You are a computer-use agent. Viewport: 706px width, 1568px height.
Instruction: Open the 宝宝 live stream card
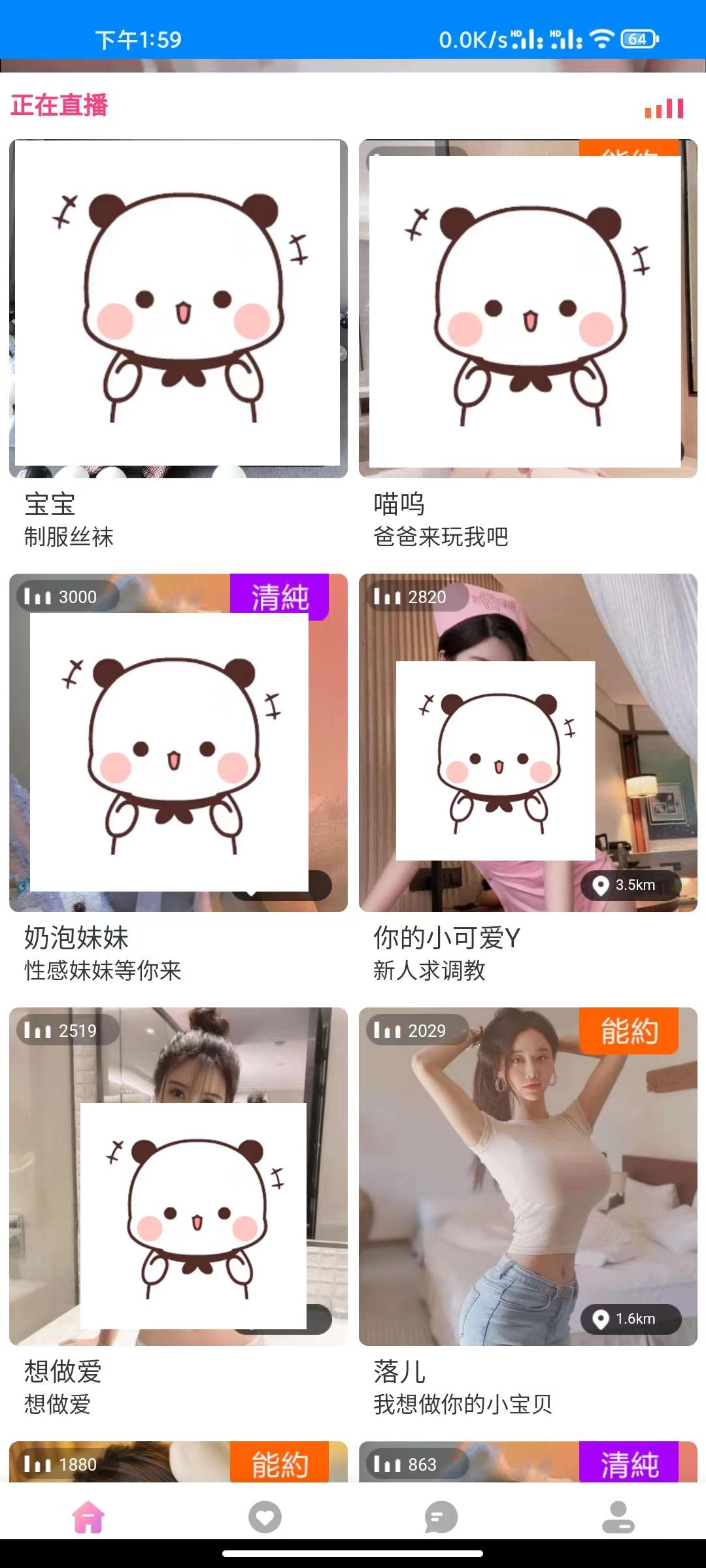coord(178,308)
